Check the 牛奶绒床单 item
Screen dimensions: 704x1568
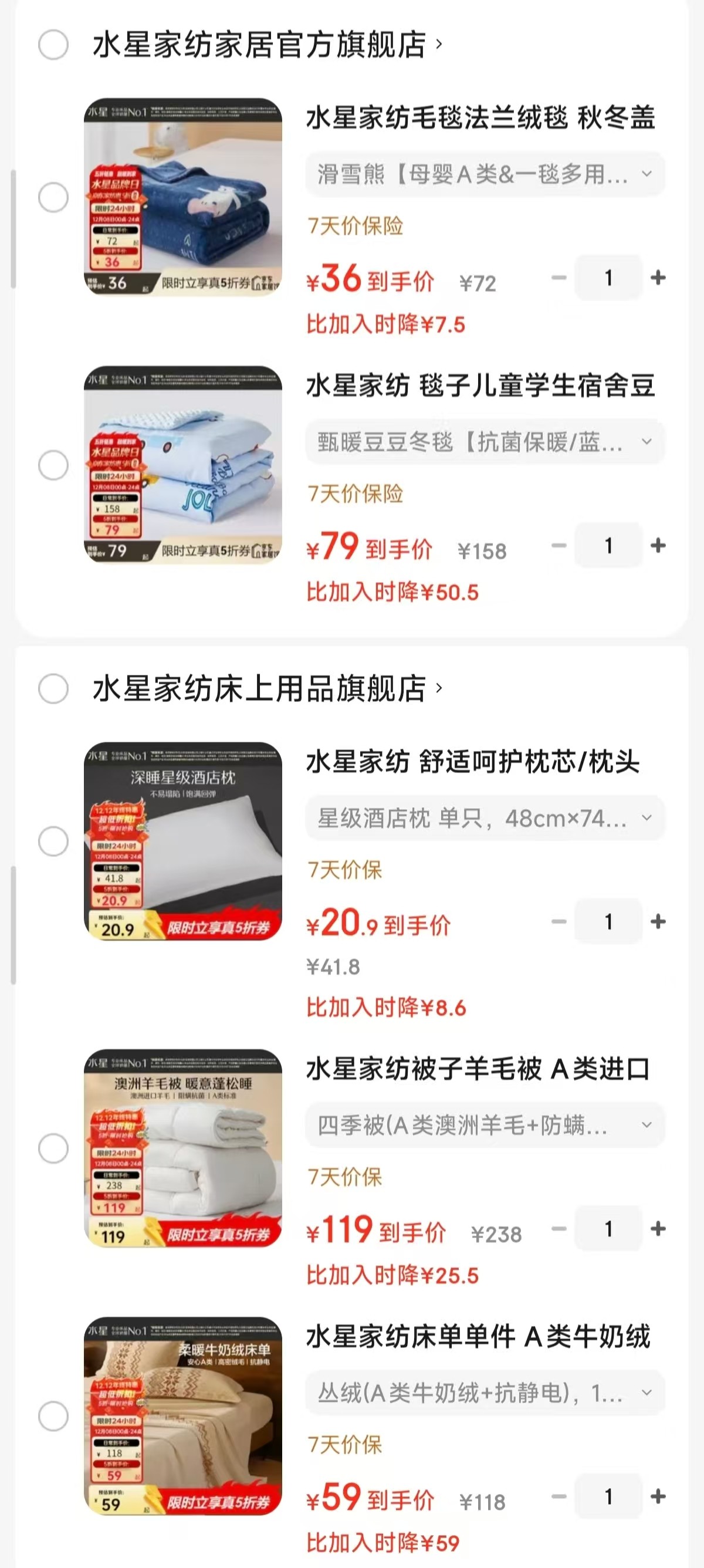(x=53, y=1417)
